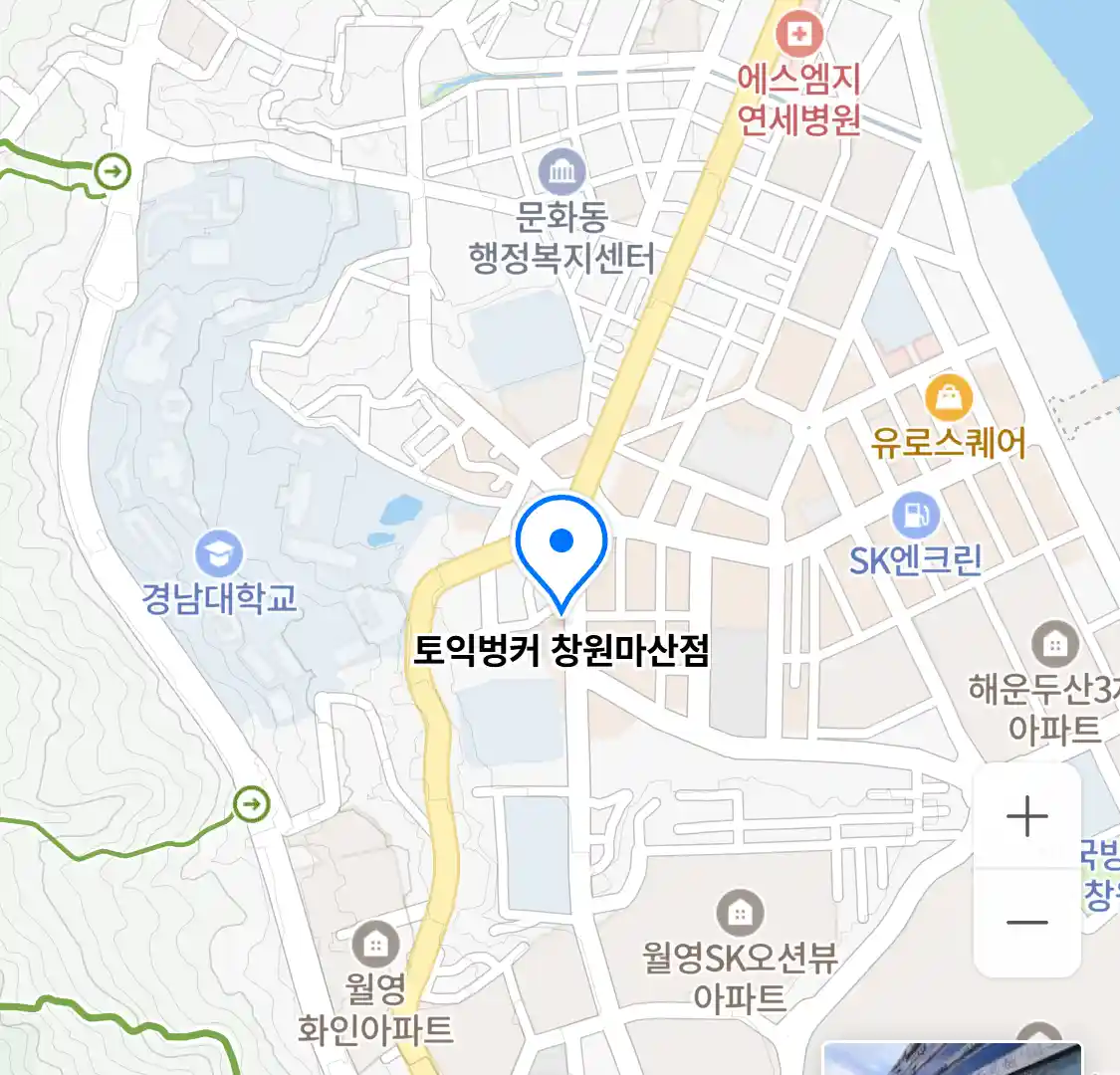
Task: Open the street photo thumbnail
Action: [952, 1058]
